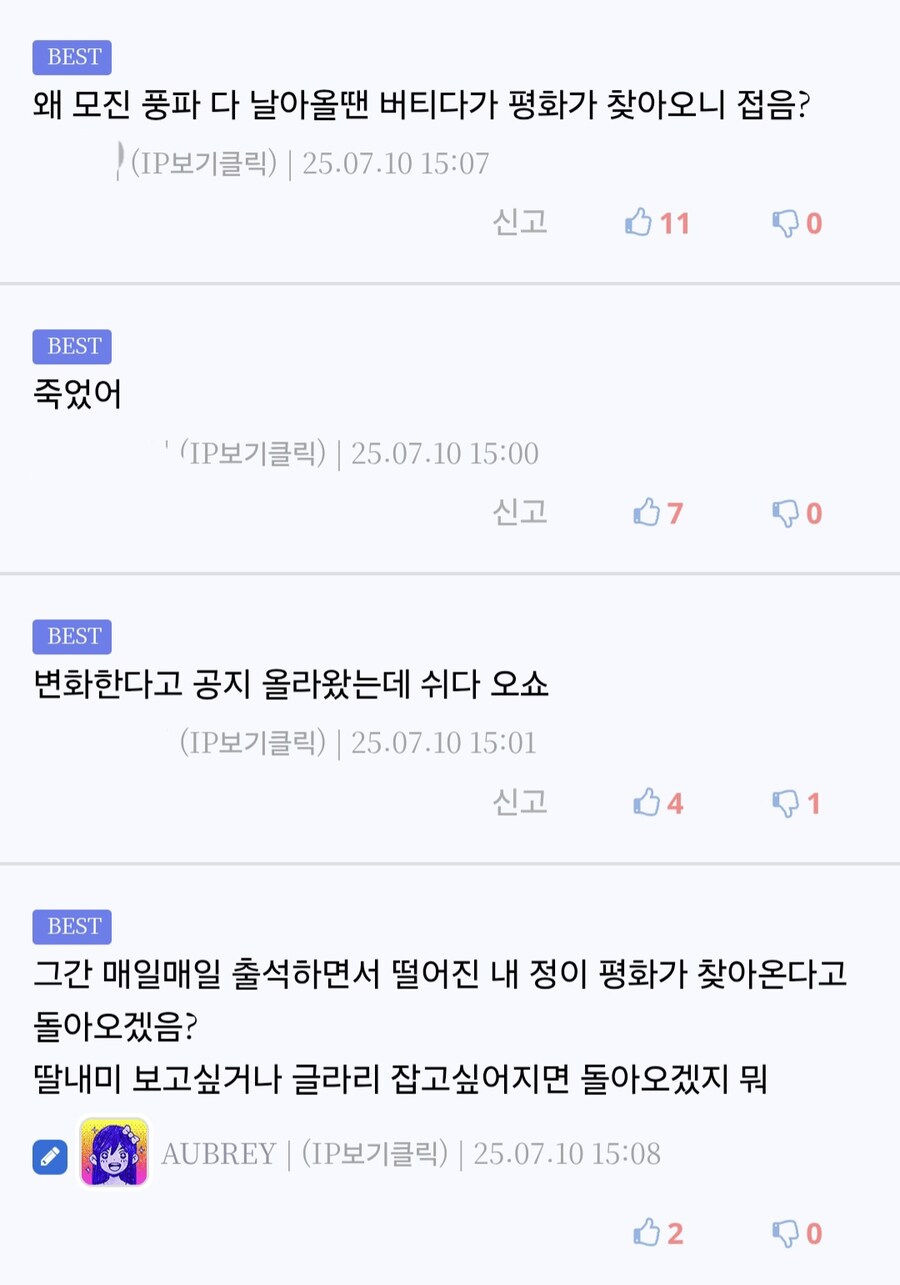Click the BEST badge on the first comment

(71, 57)
